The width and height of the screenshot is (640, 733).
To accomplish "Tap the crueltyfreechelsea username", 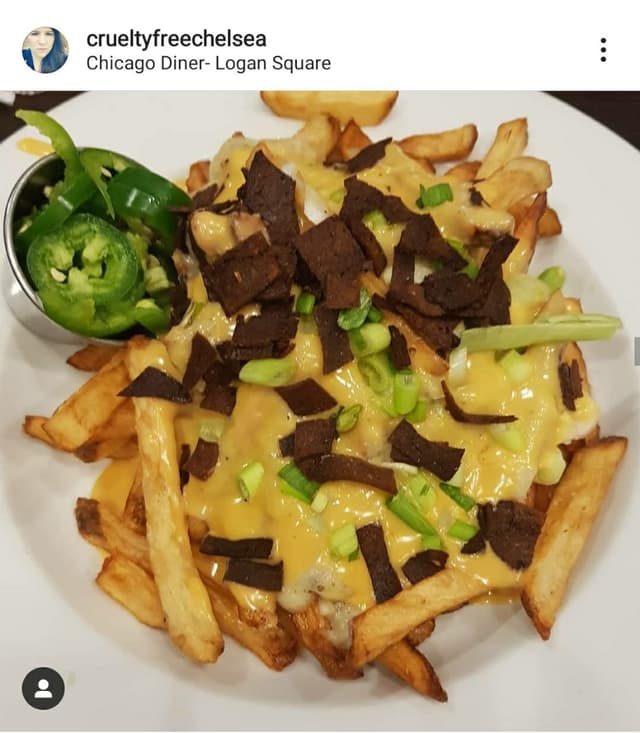I will 176,39.
